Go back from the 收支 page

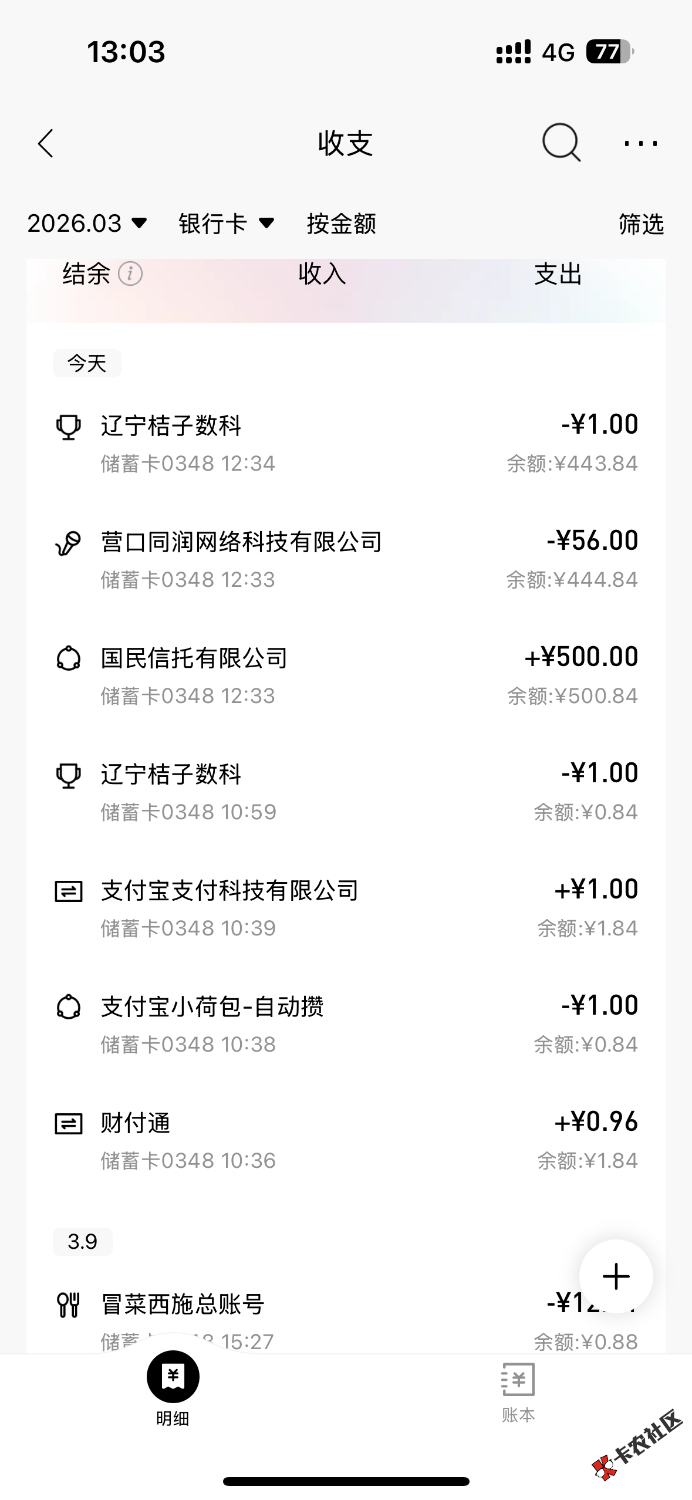45,143
